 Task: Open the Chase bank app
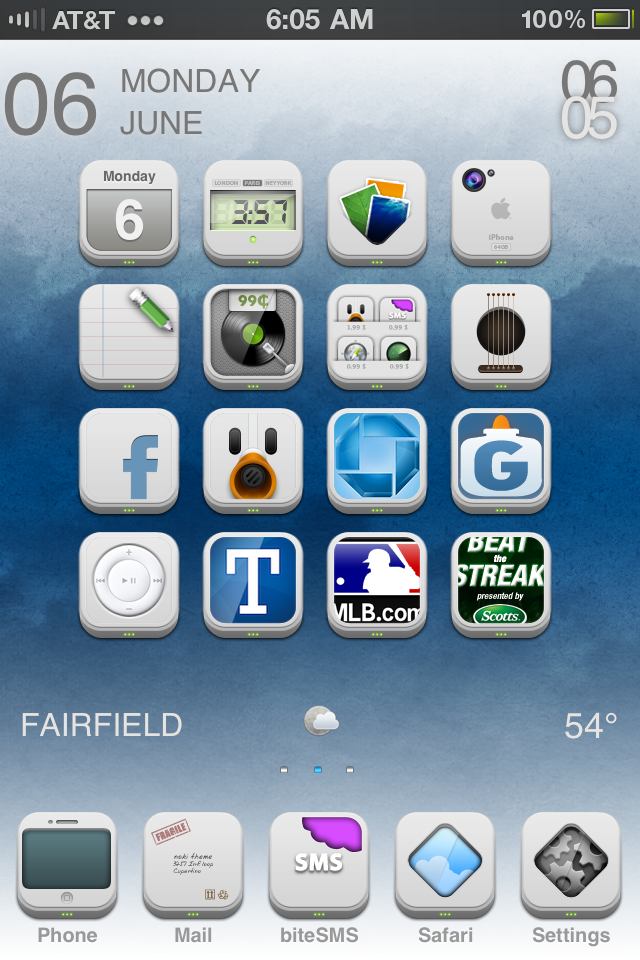pyautogui.click(x=377, y=458)
